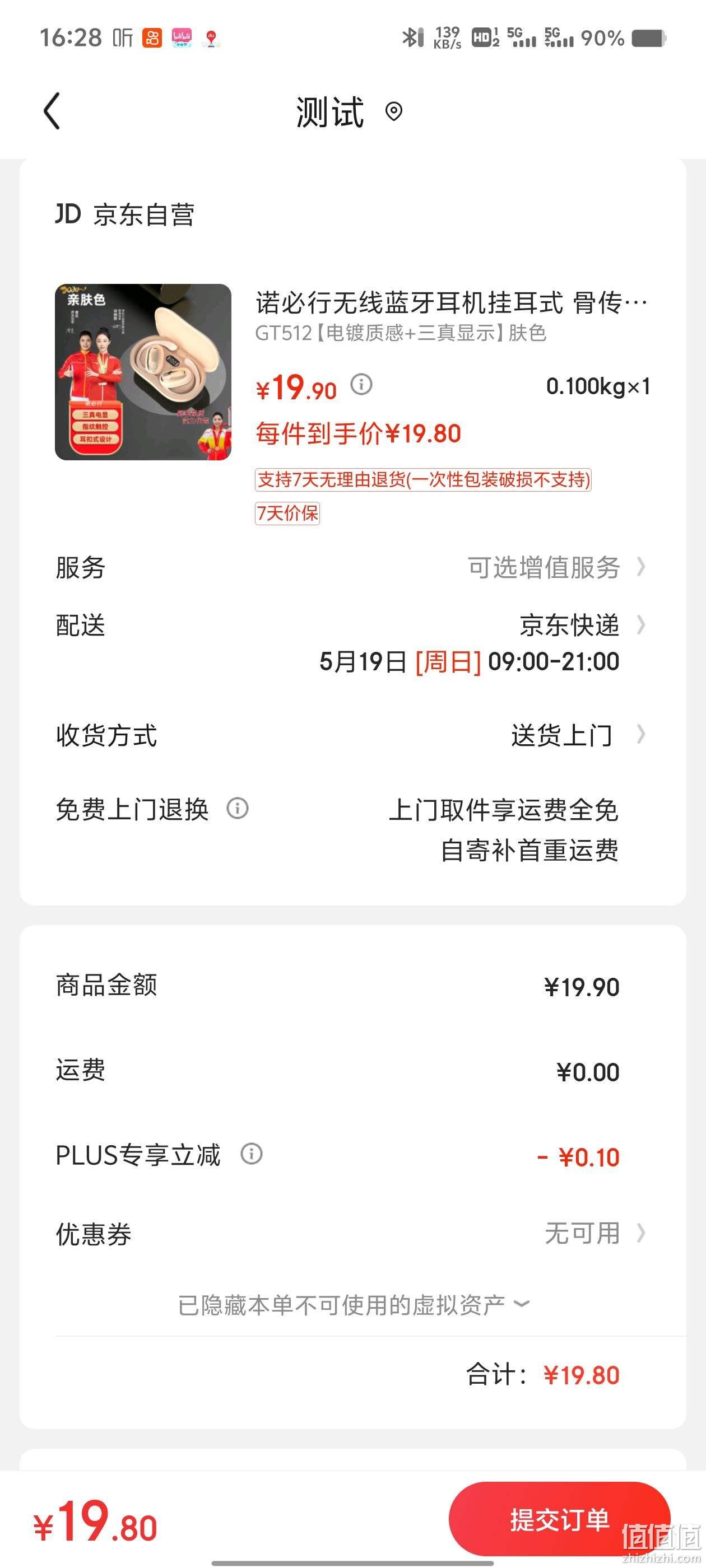Go back using the top-left arrow
The image size is (706, 1568).
click(52, 111)
